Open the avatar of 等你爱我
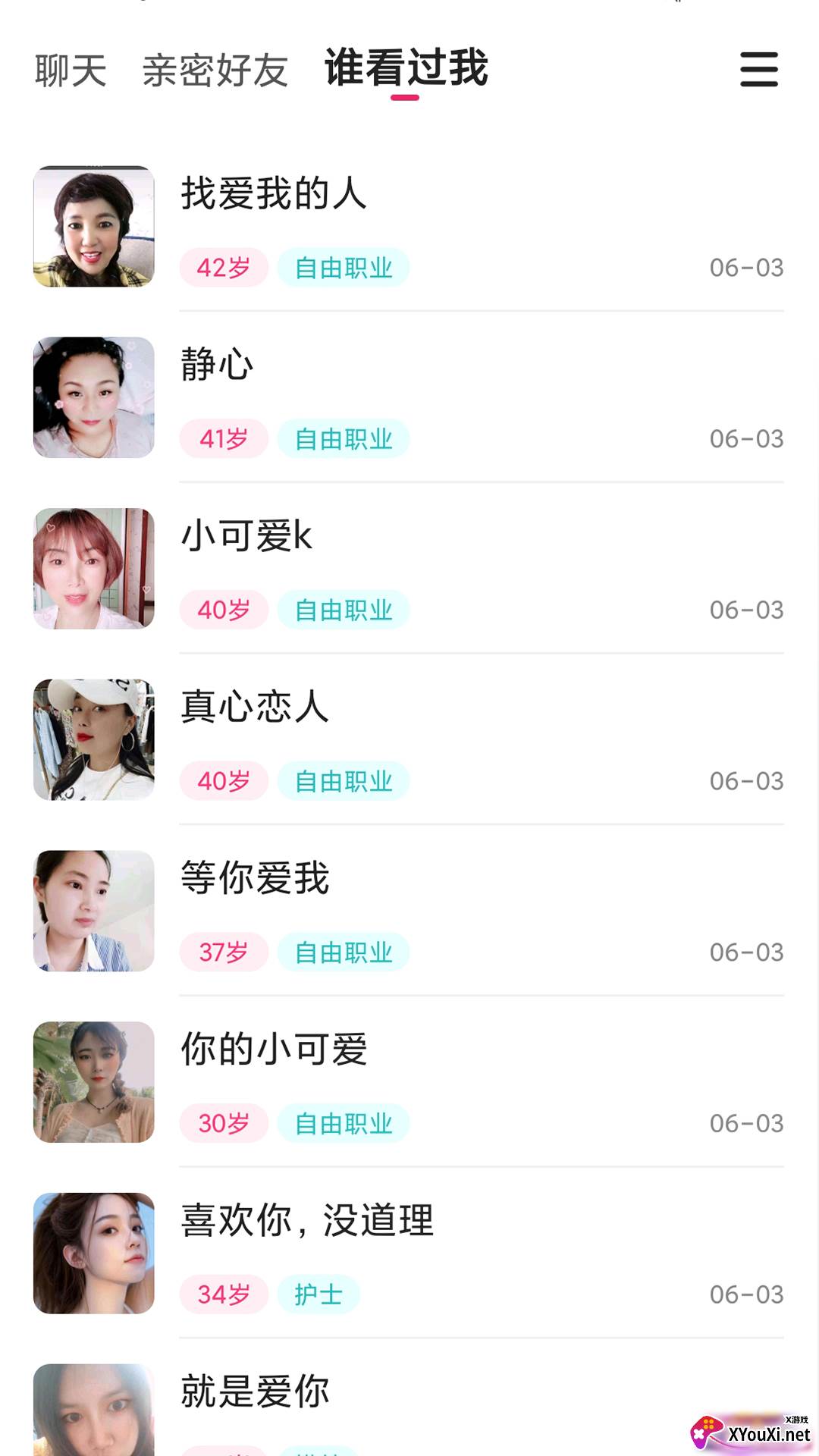 point(93,910)
